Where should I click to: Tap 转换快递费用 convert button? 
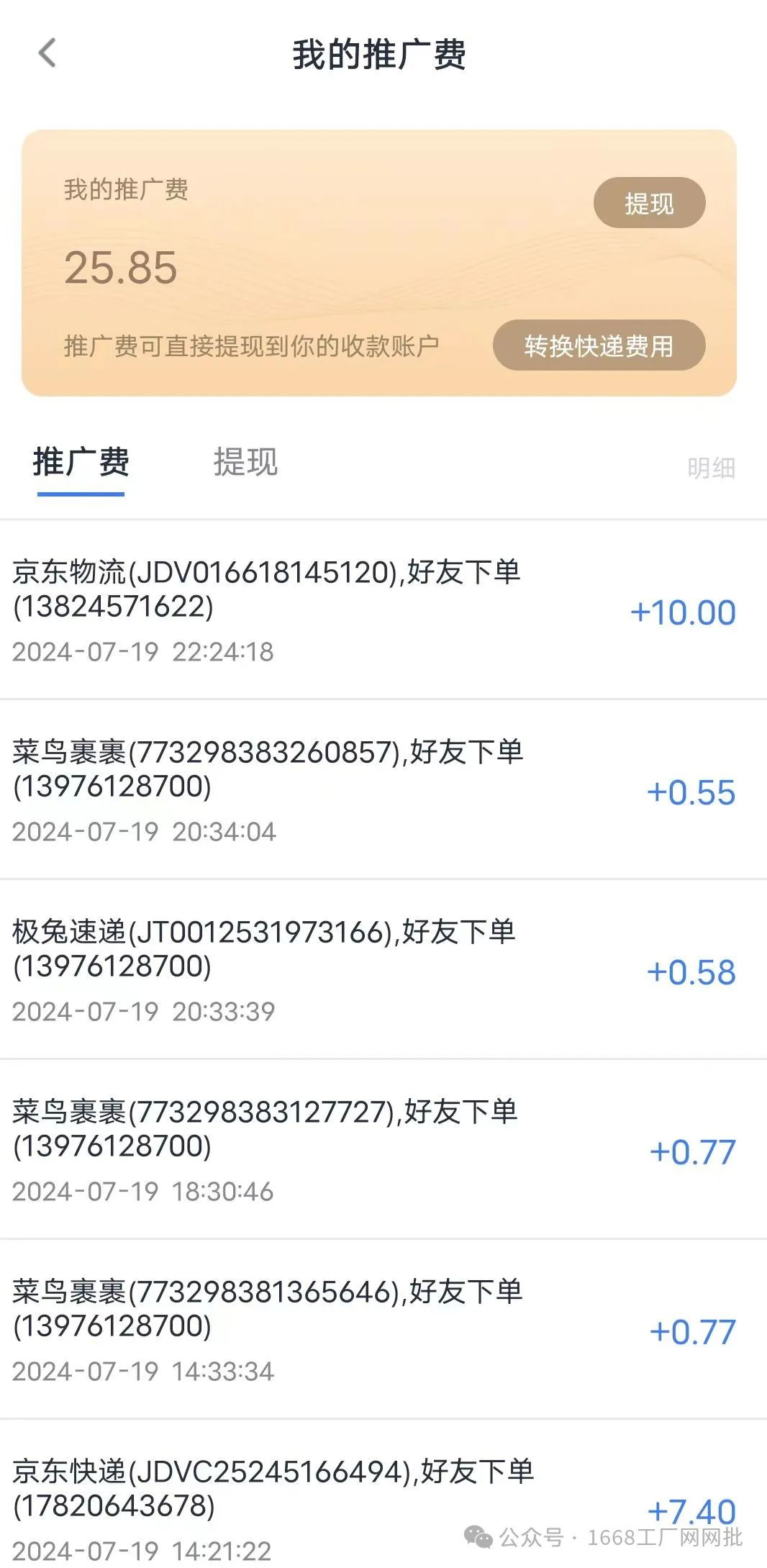(x=599, y=345)
